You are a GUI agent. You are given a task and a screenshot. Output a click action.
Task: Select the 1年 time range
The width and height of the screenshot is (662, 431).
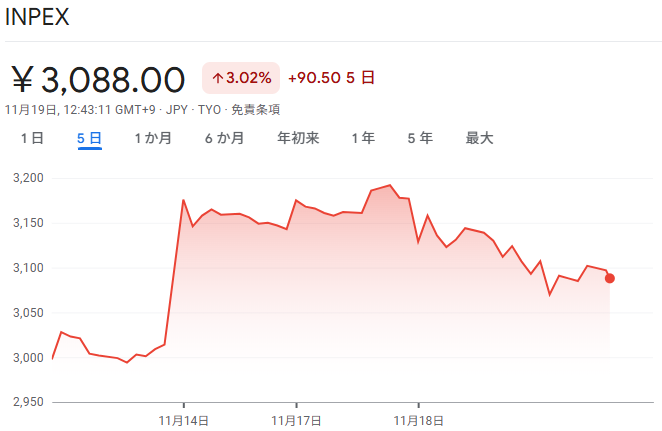pyautogui.click(x=363, y=139)
